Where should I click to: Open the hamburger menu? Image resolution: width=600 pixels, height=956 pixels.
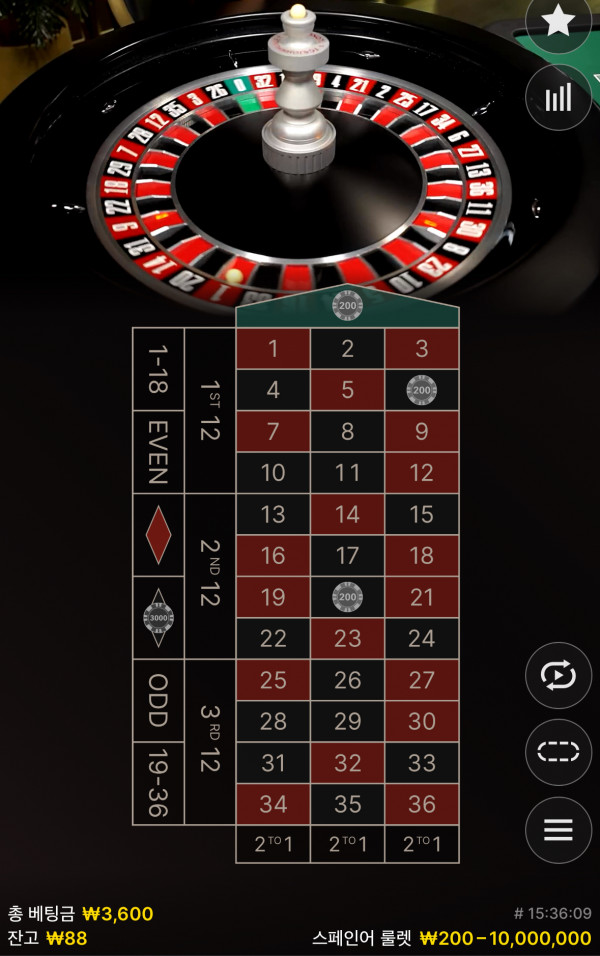coord(558,830)
